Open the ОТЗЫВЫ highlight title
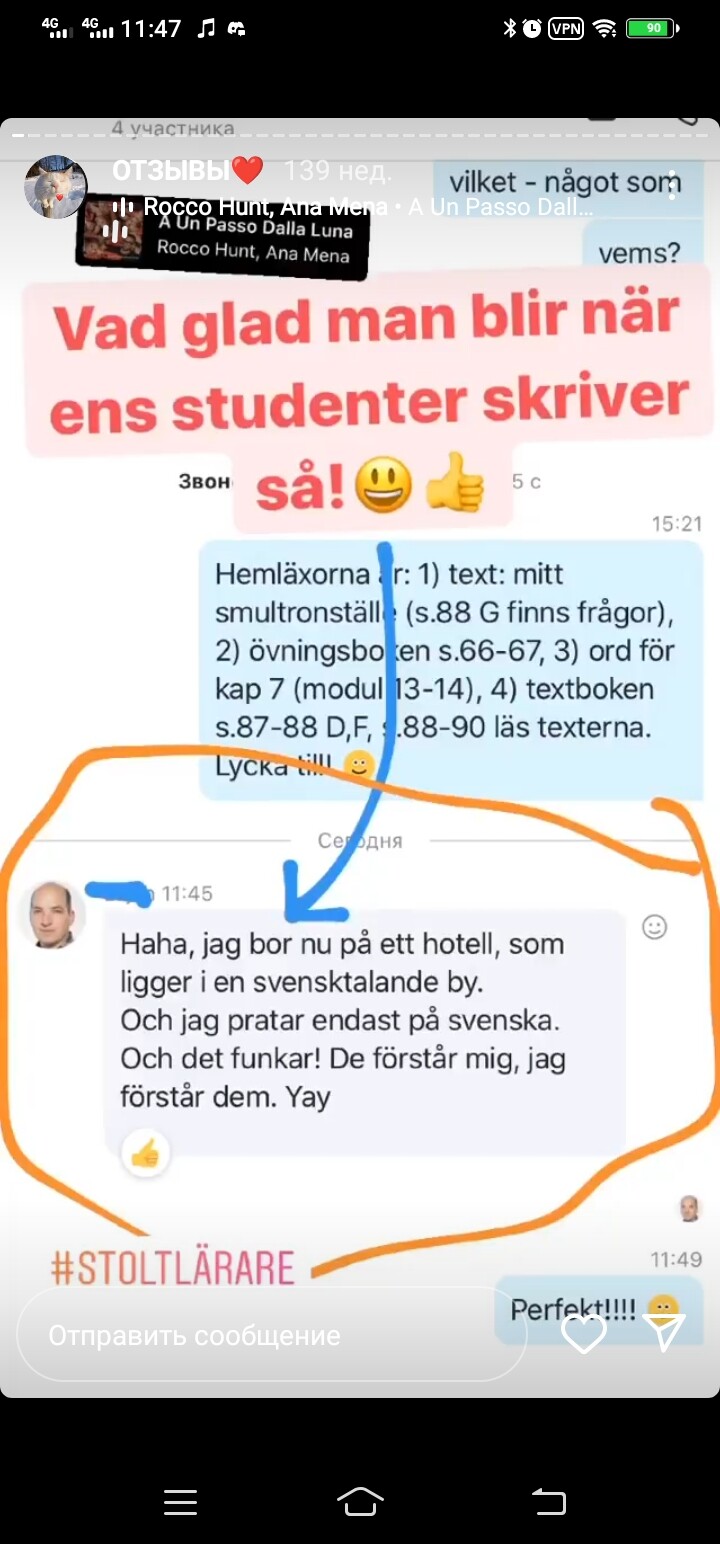This screenshot has width=720, height=1544. click(187, 171)
